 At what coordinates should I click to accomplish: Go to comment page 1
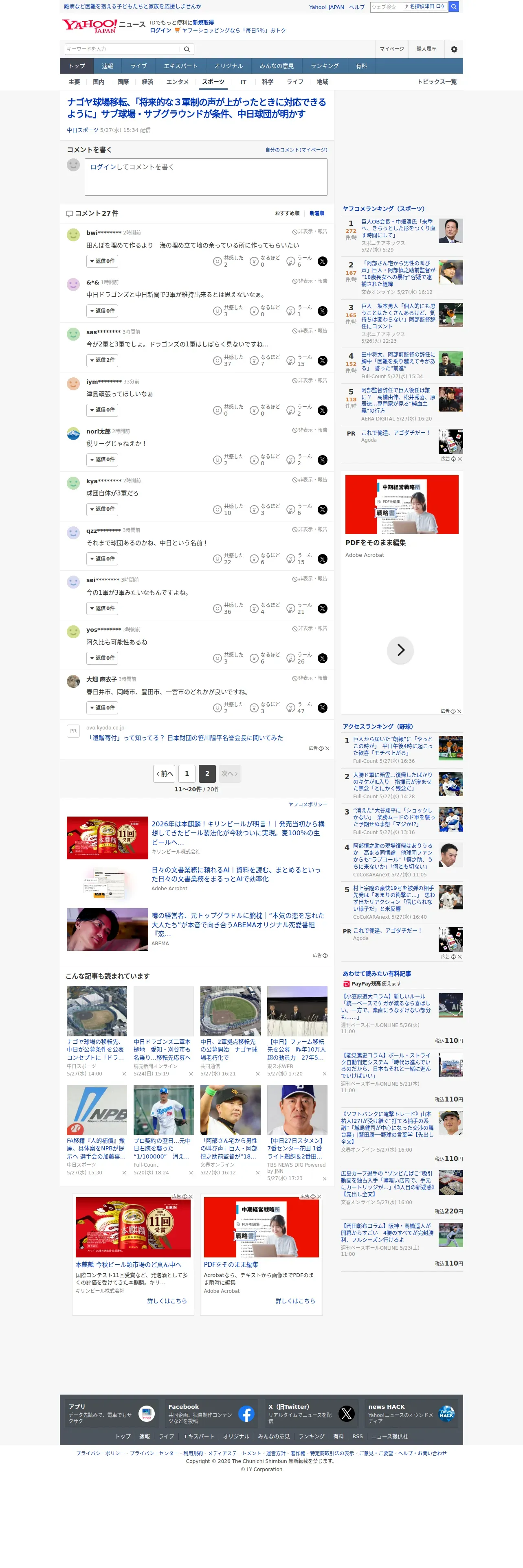coord(187,774)
